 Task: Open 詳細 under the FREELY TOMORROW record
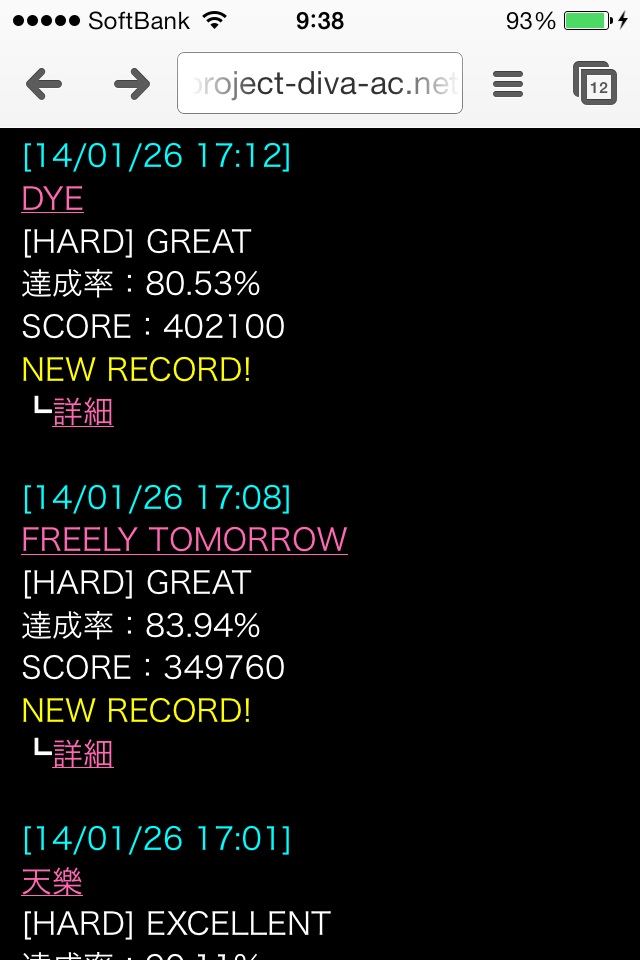(x=83, y=753)
